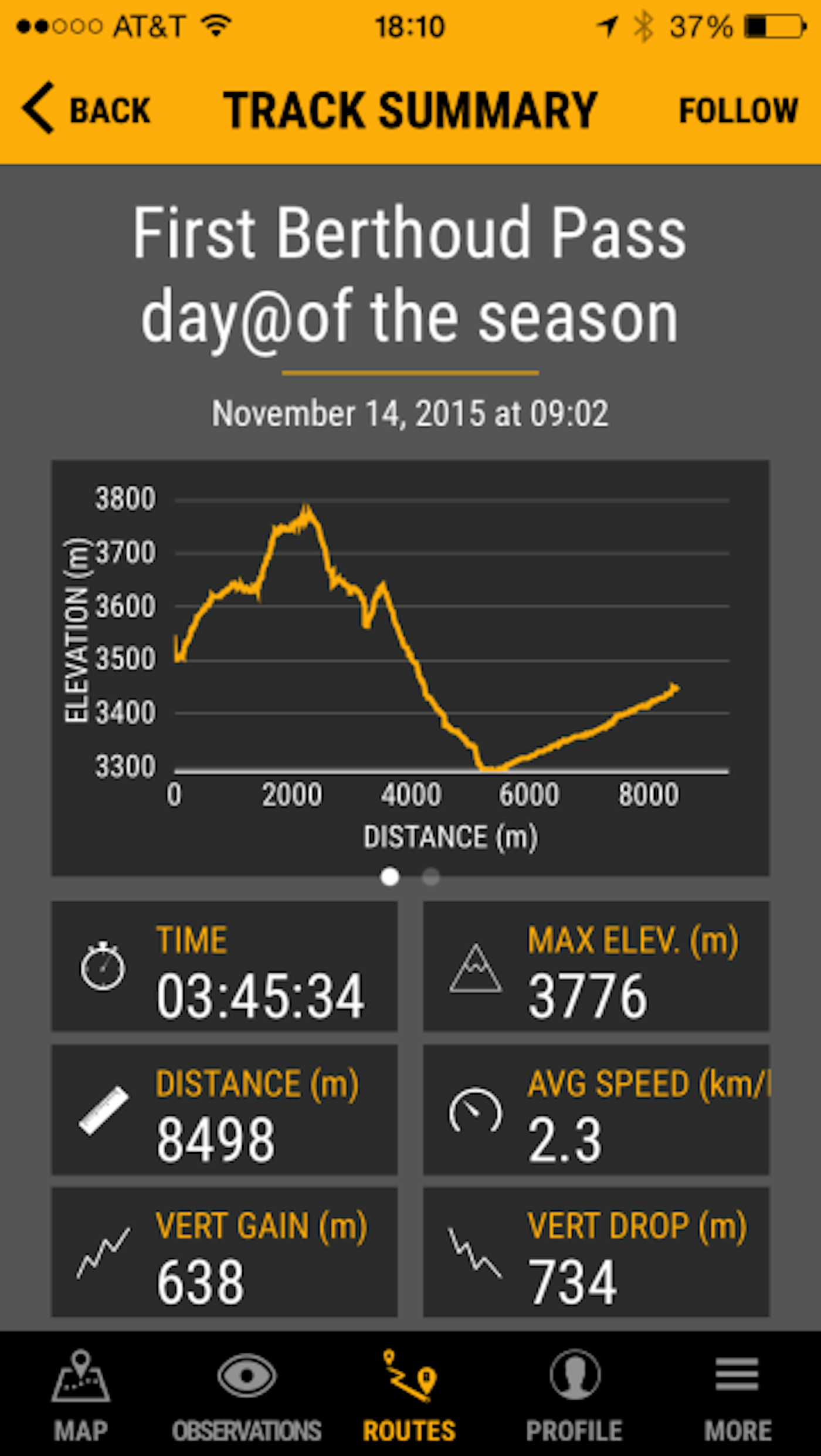The image size is (821, 1456).
Task: Show the second chart page dot
Action: click(x=431, y=877)
